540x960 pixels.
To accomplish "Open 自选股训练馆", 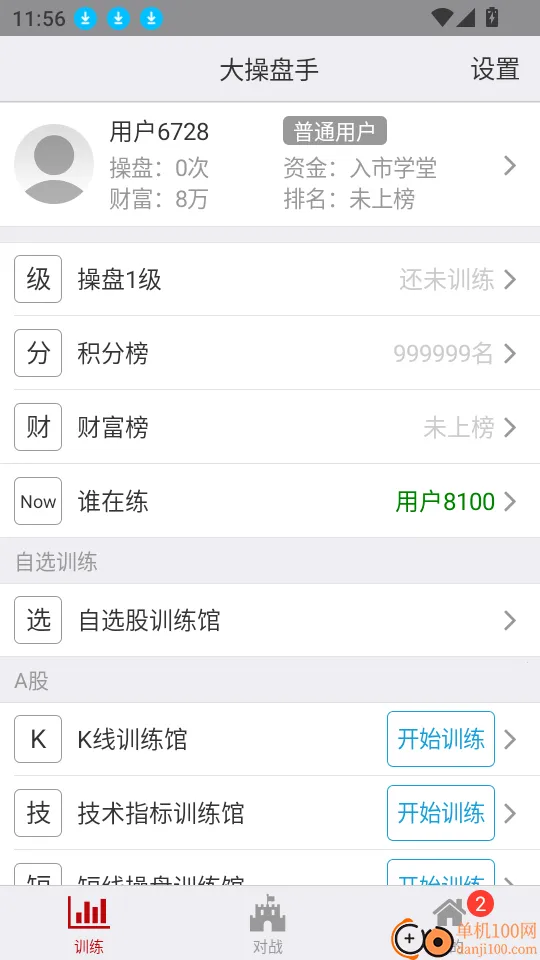I will pos(270,620).
